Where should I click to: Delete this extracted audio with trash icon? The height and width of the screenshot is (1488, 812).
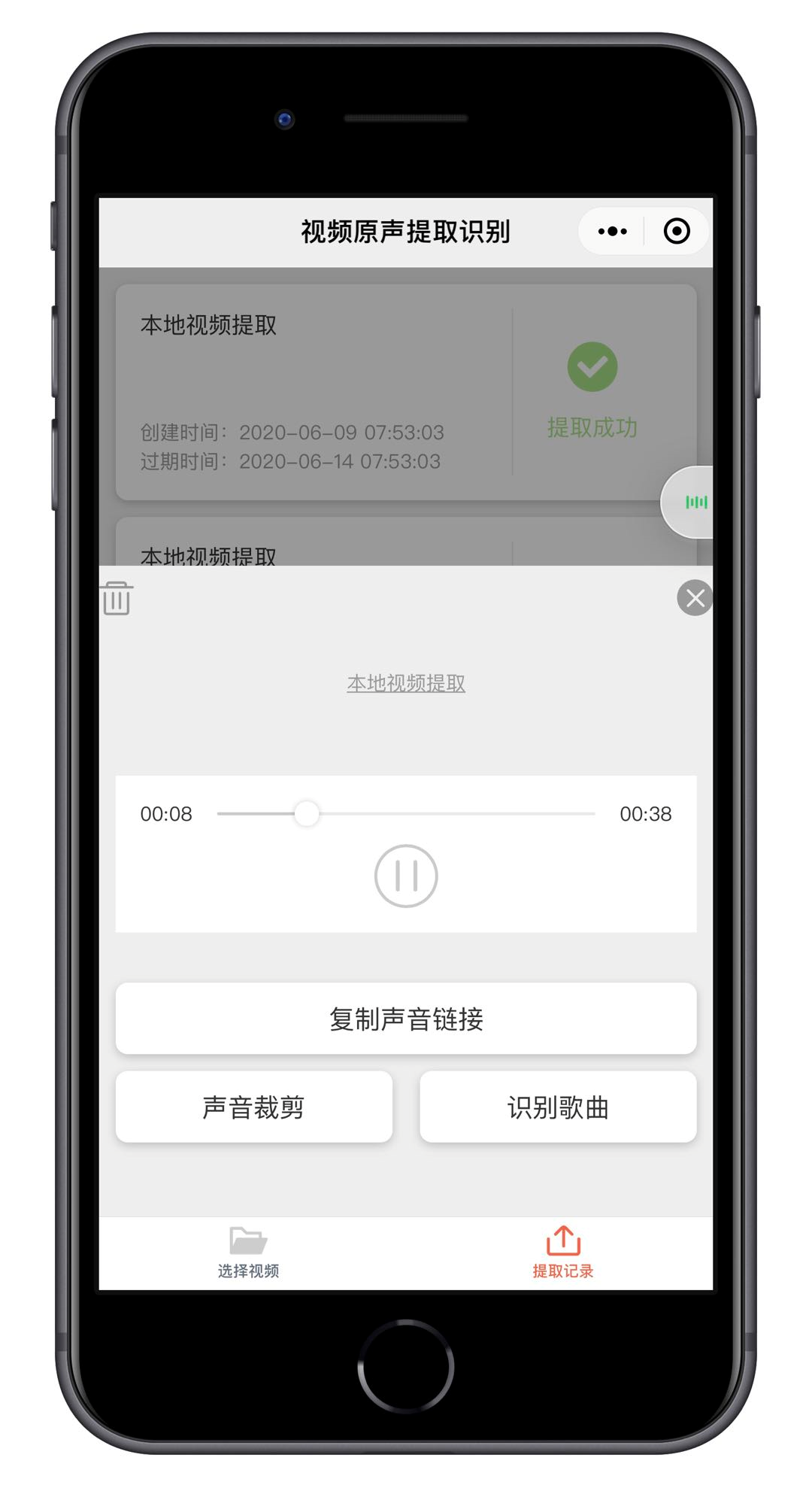117,599
